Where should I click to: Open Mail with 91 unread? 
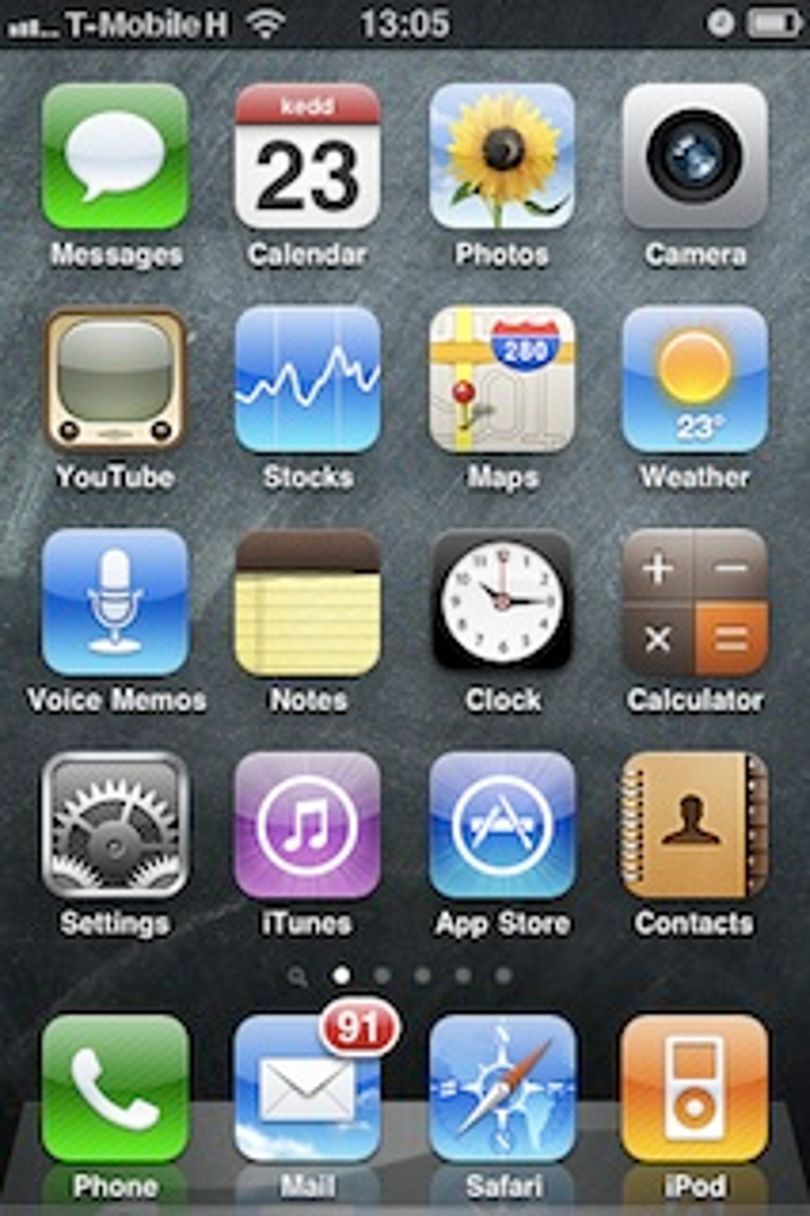click(308, 1089)
